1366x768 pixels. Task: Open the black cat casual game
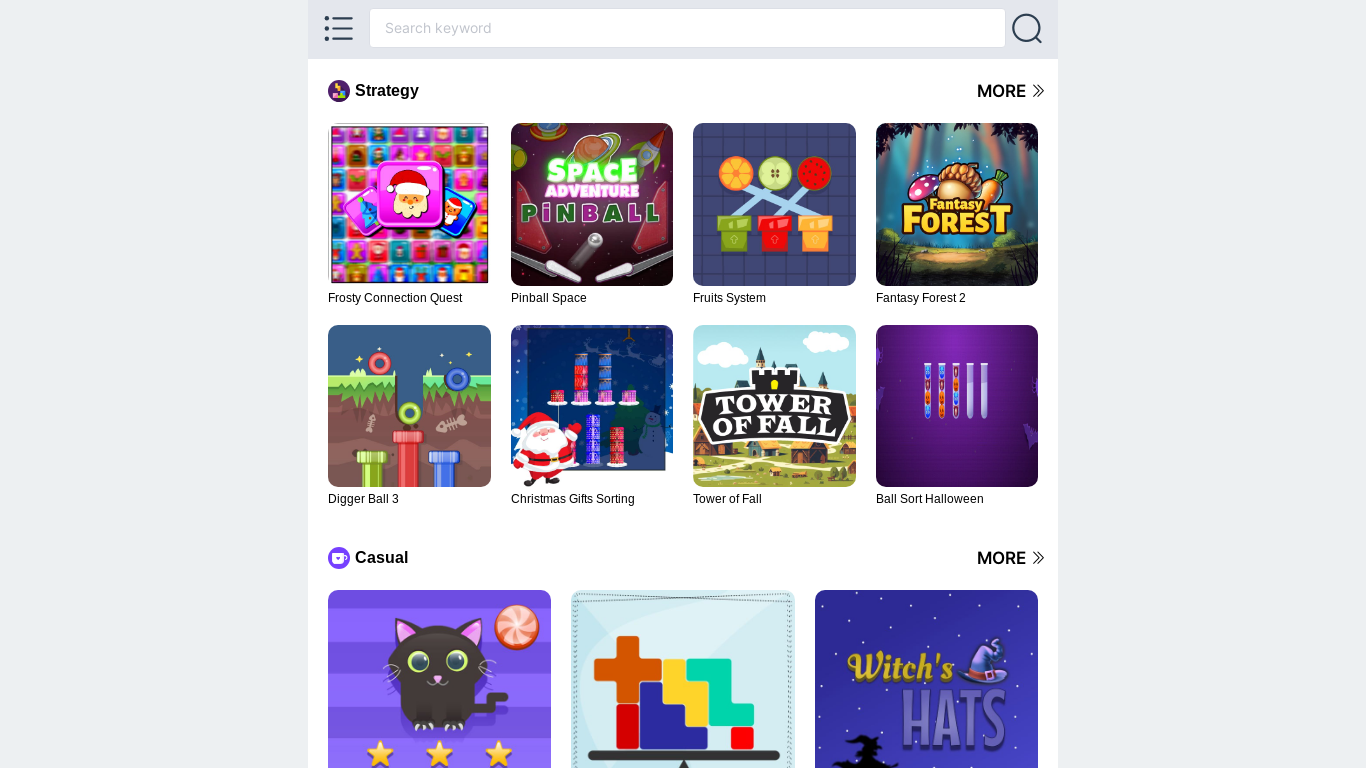pyautogui.click(x=439, y=679)
